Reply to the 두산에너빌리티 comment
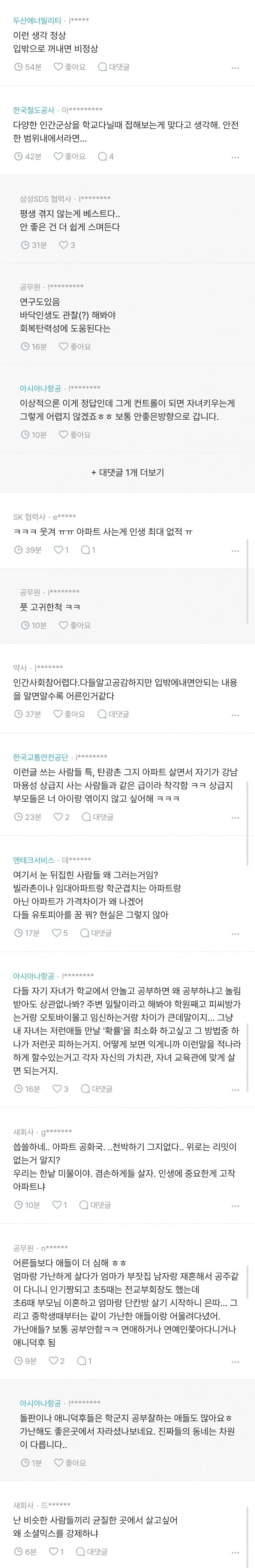This screenshot has height=1568, width=255. 113,67
